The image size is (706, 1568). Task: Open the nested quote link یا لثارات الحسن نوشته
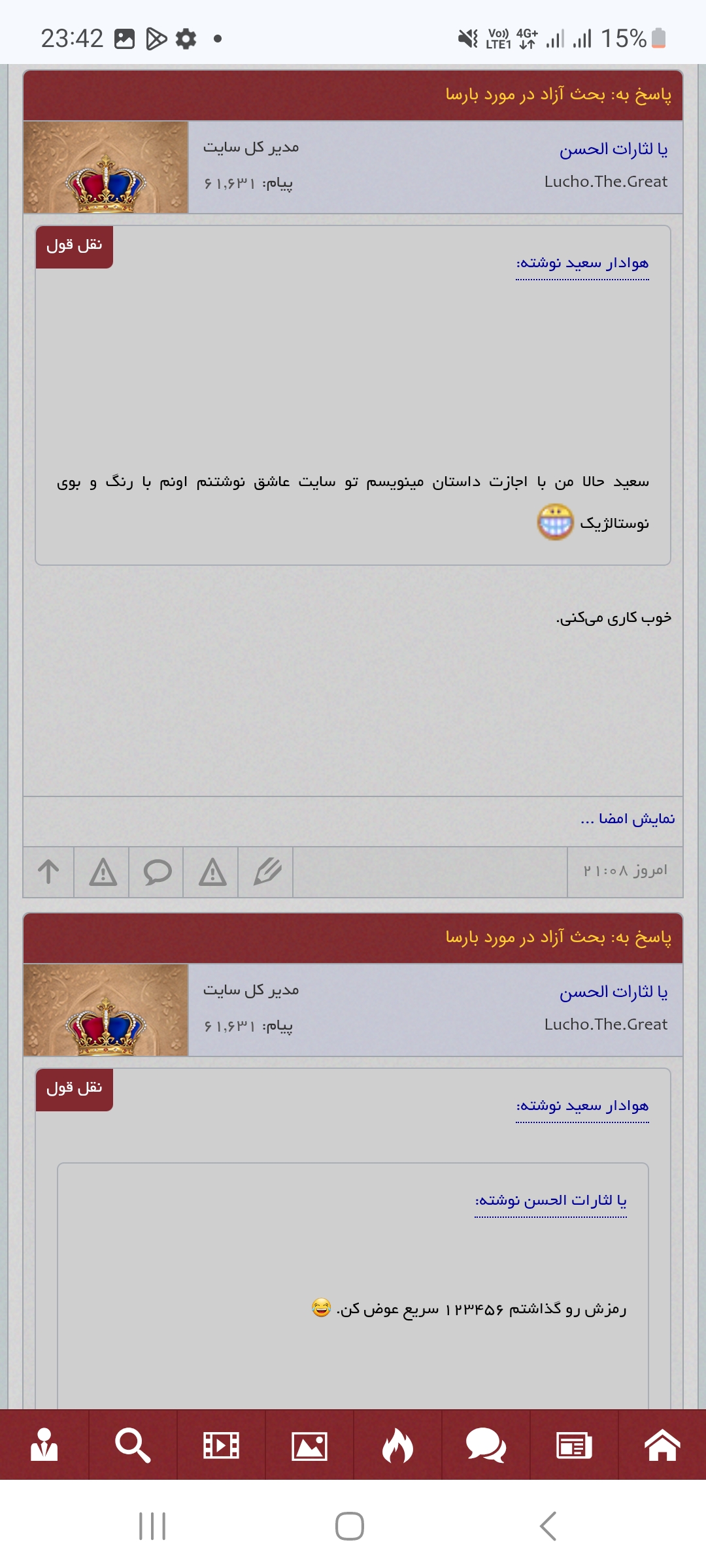[x=550, y=1201]
